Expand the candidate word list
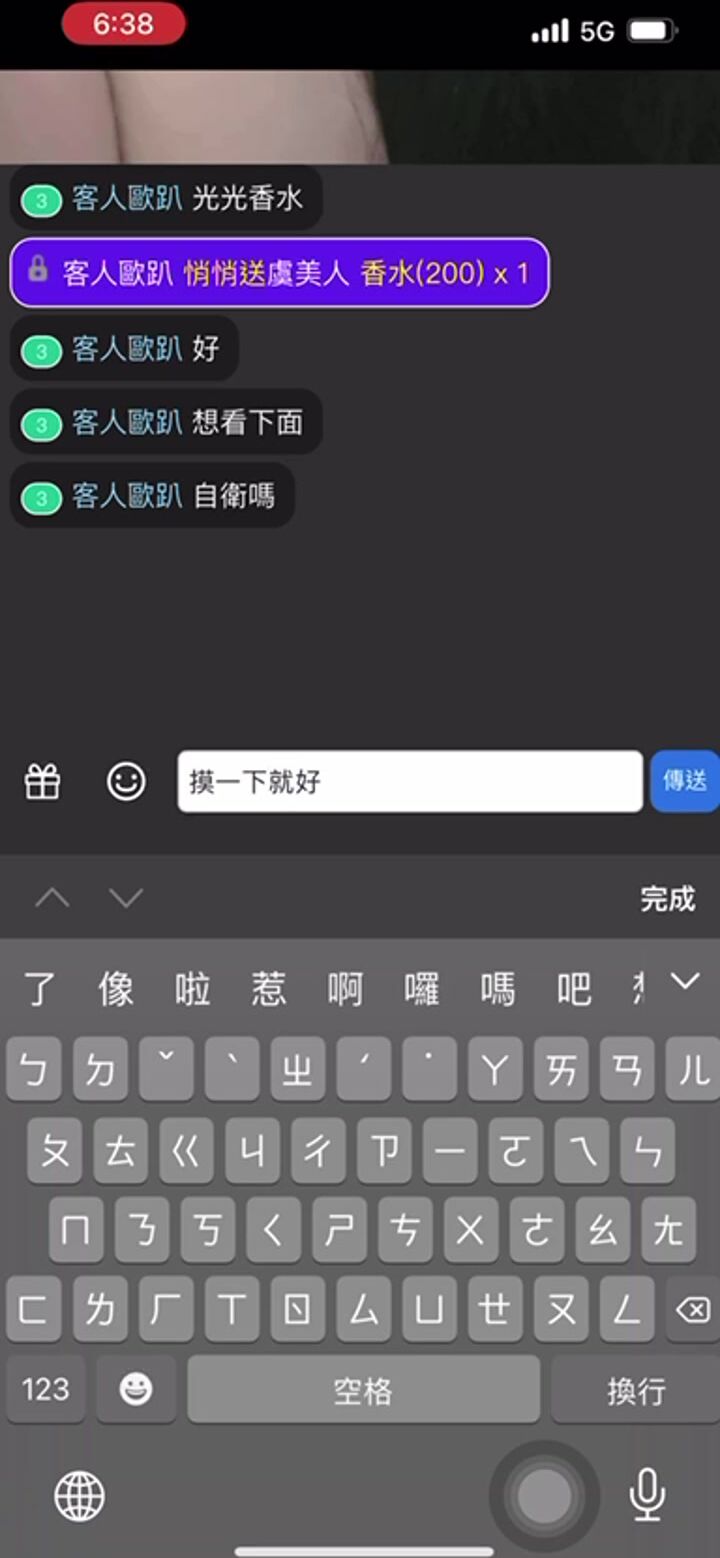Screen dimensions: 720x1558 685,982
